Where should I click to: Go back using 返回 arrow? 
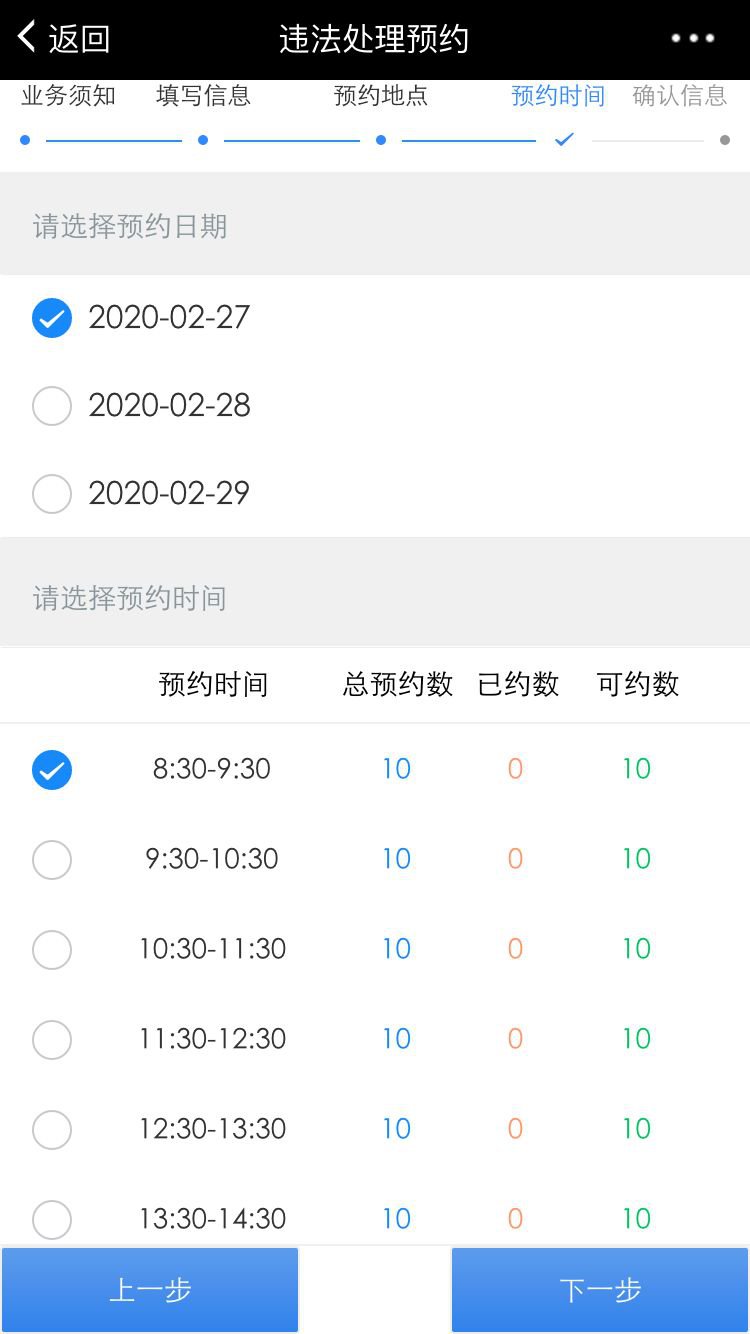[62, 39]
